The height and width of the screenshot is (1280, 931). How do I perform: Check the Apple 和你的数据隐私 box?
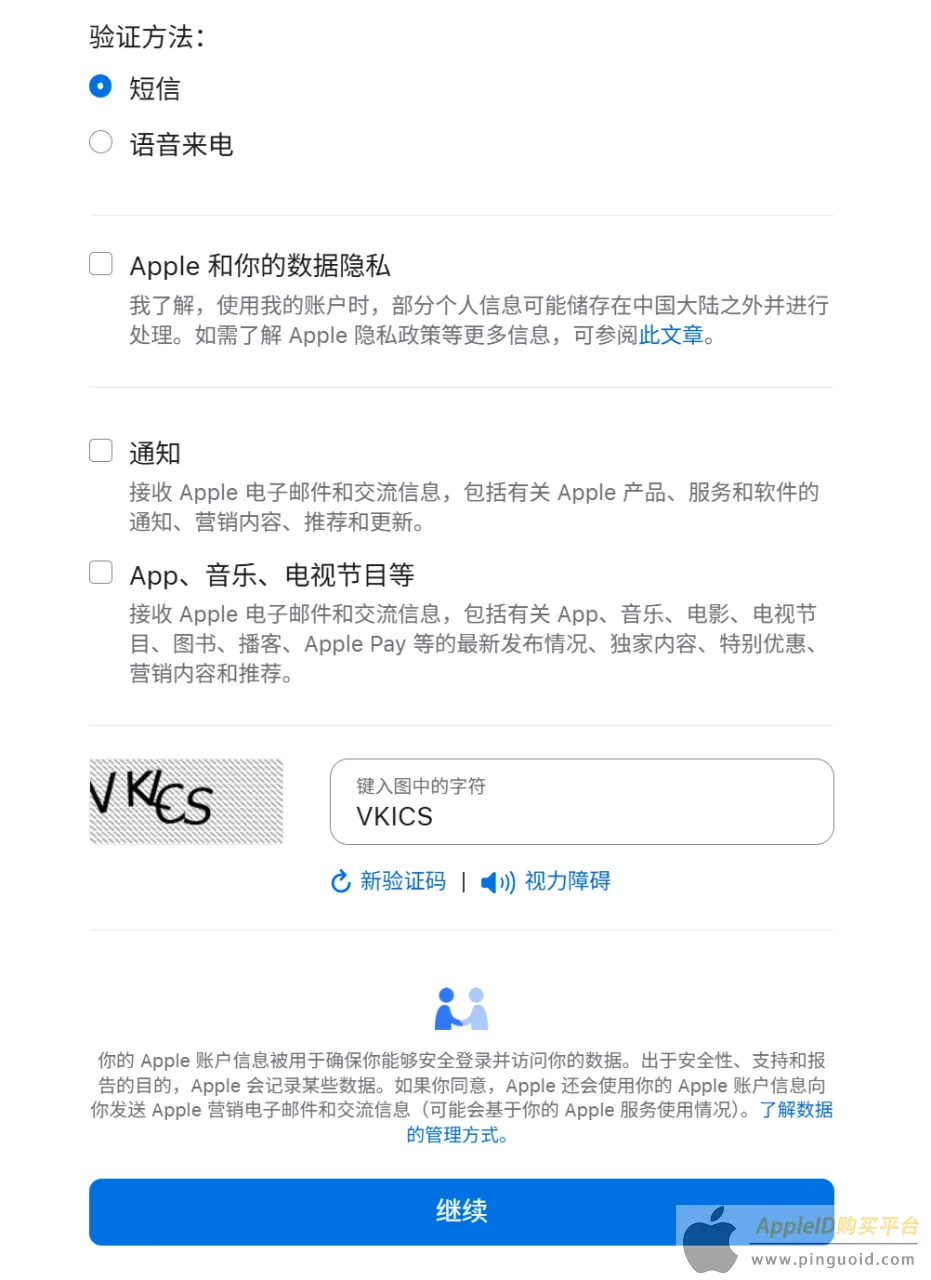coord(100,264)
